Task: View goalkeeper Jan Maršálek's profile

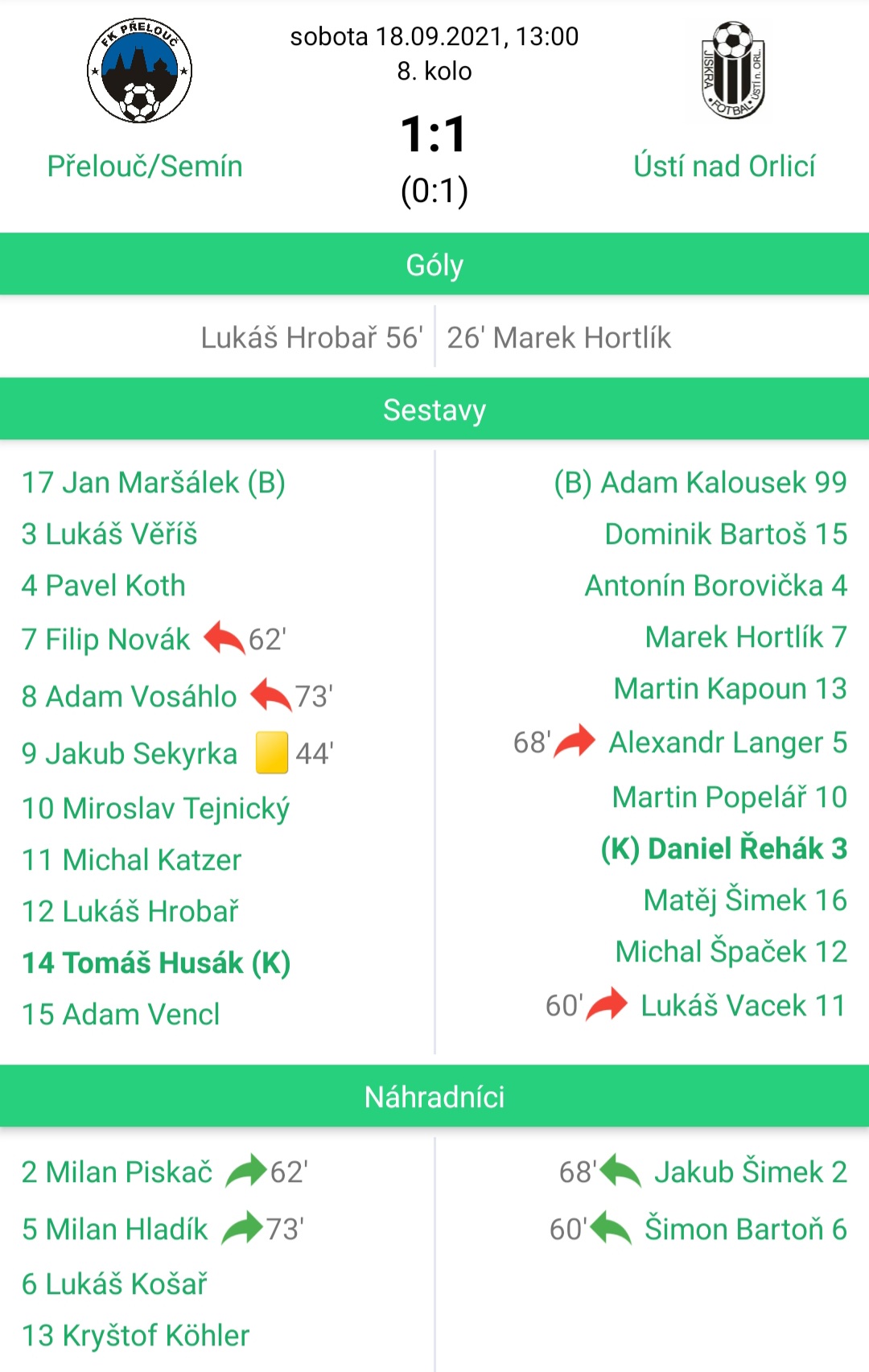Action: pyautogui.click(x=153, y=483)
